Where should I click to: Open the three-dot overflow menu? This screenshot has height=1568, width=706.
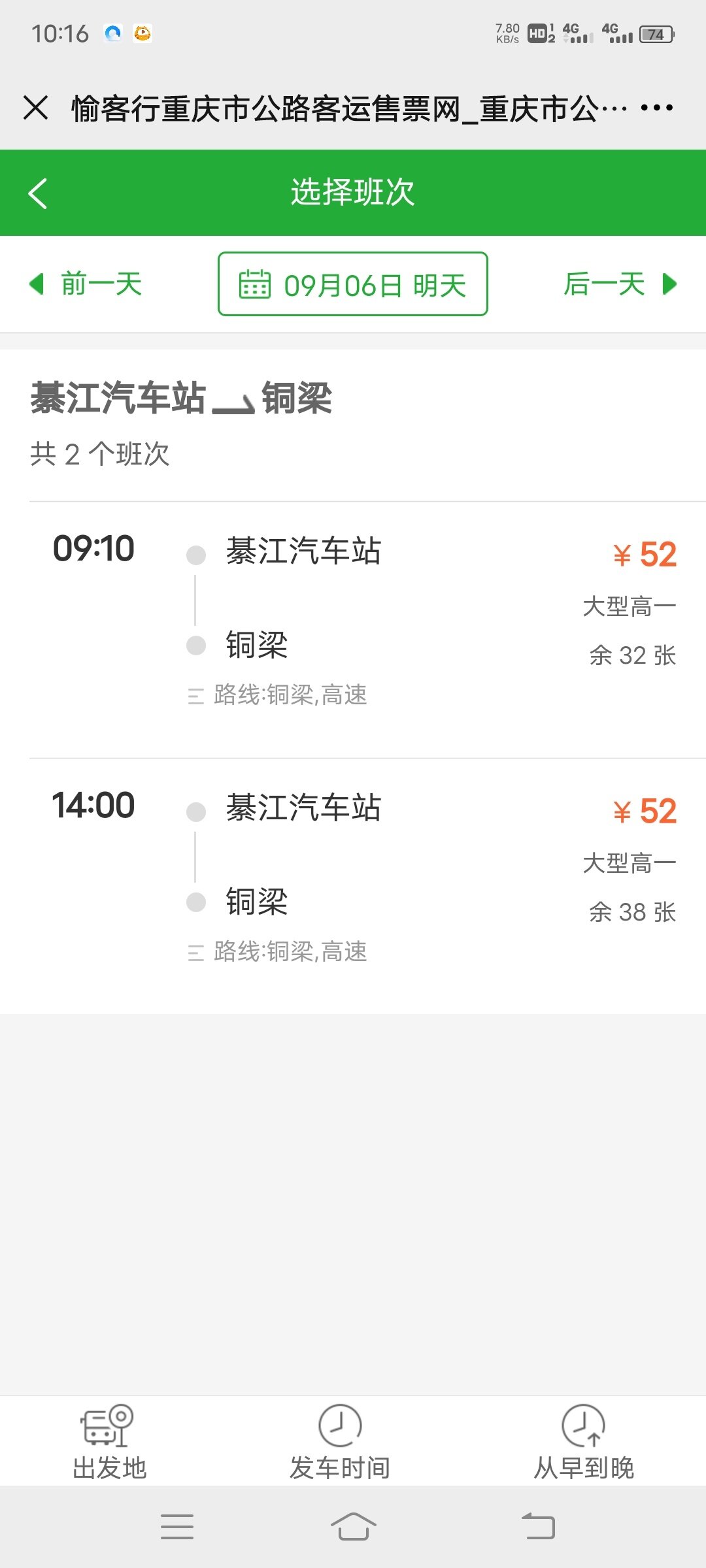point(656,108)
